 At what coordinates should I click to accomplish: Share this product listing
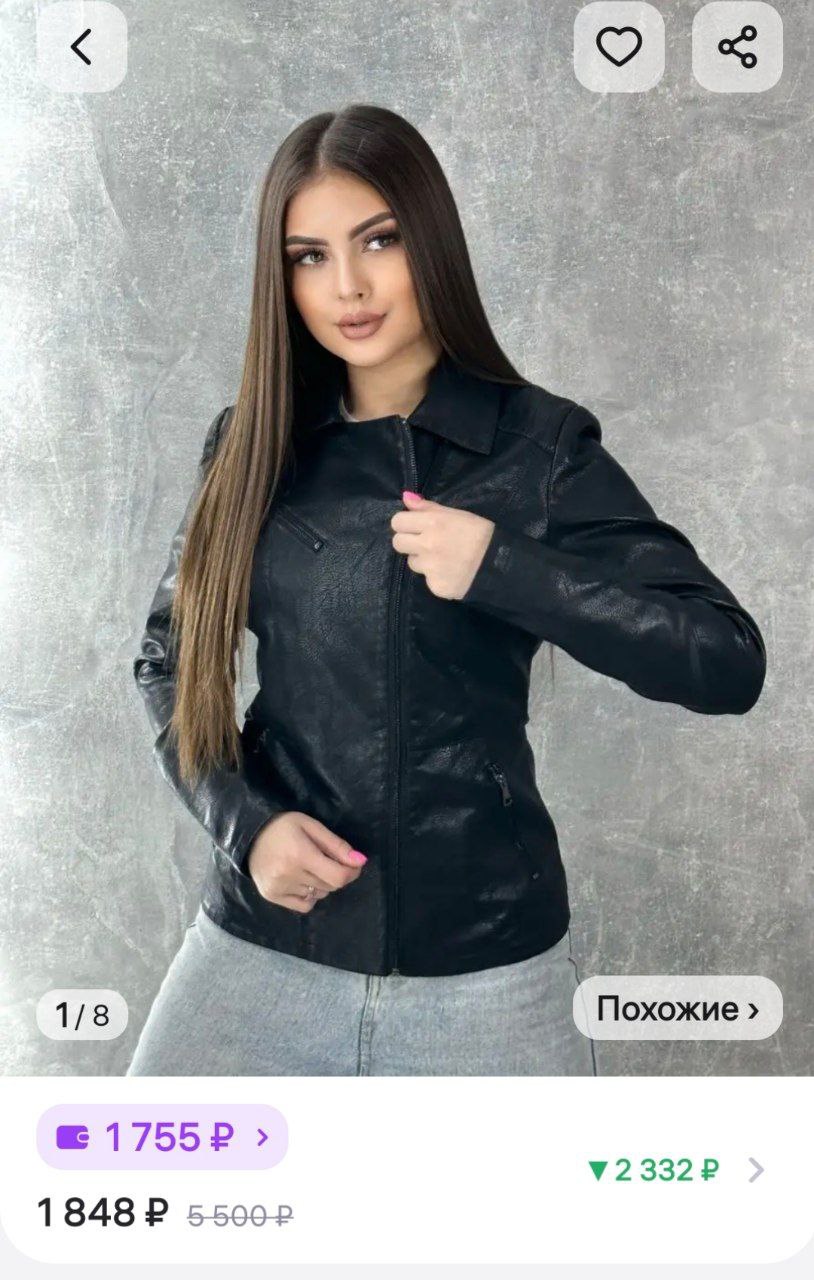point(737,47)
